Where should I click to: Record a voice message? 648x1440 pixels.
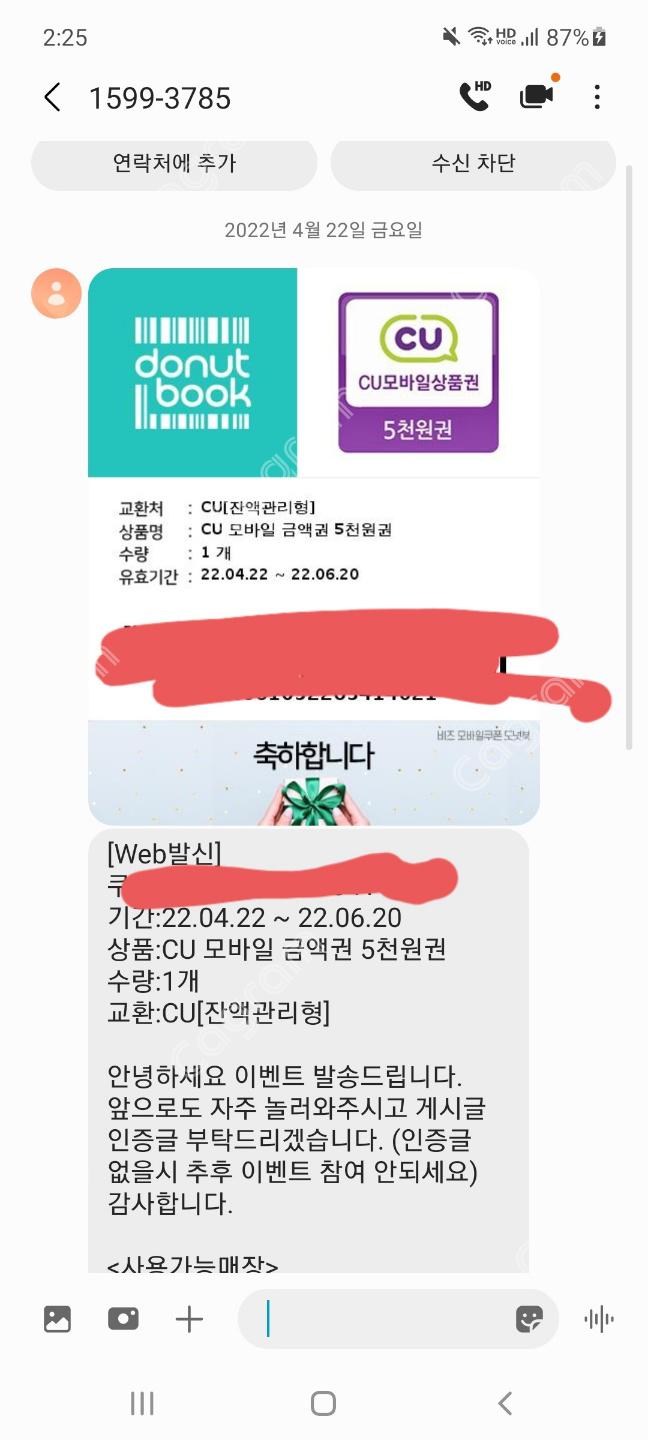(x=599, y=1319)
